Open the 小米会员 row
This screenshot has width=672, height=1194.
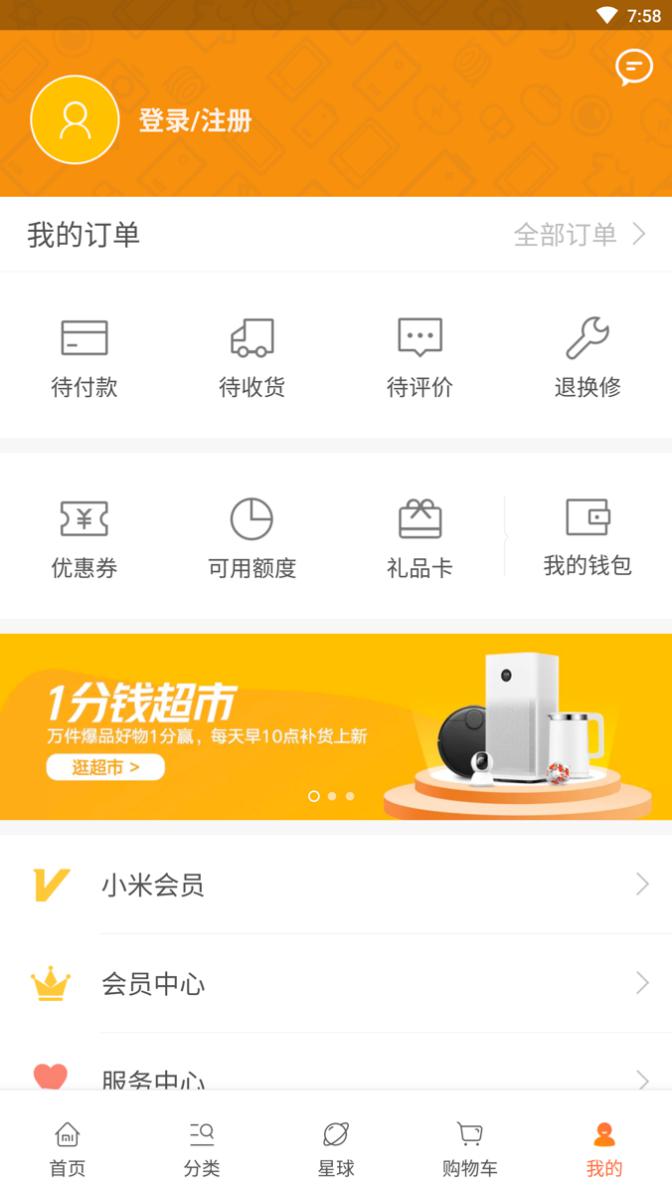click(x=336, y=885)
